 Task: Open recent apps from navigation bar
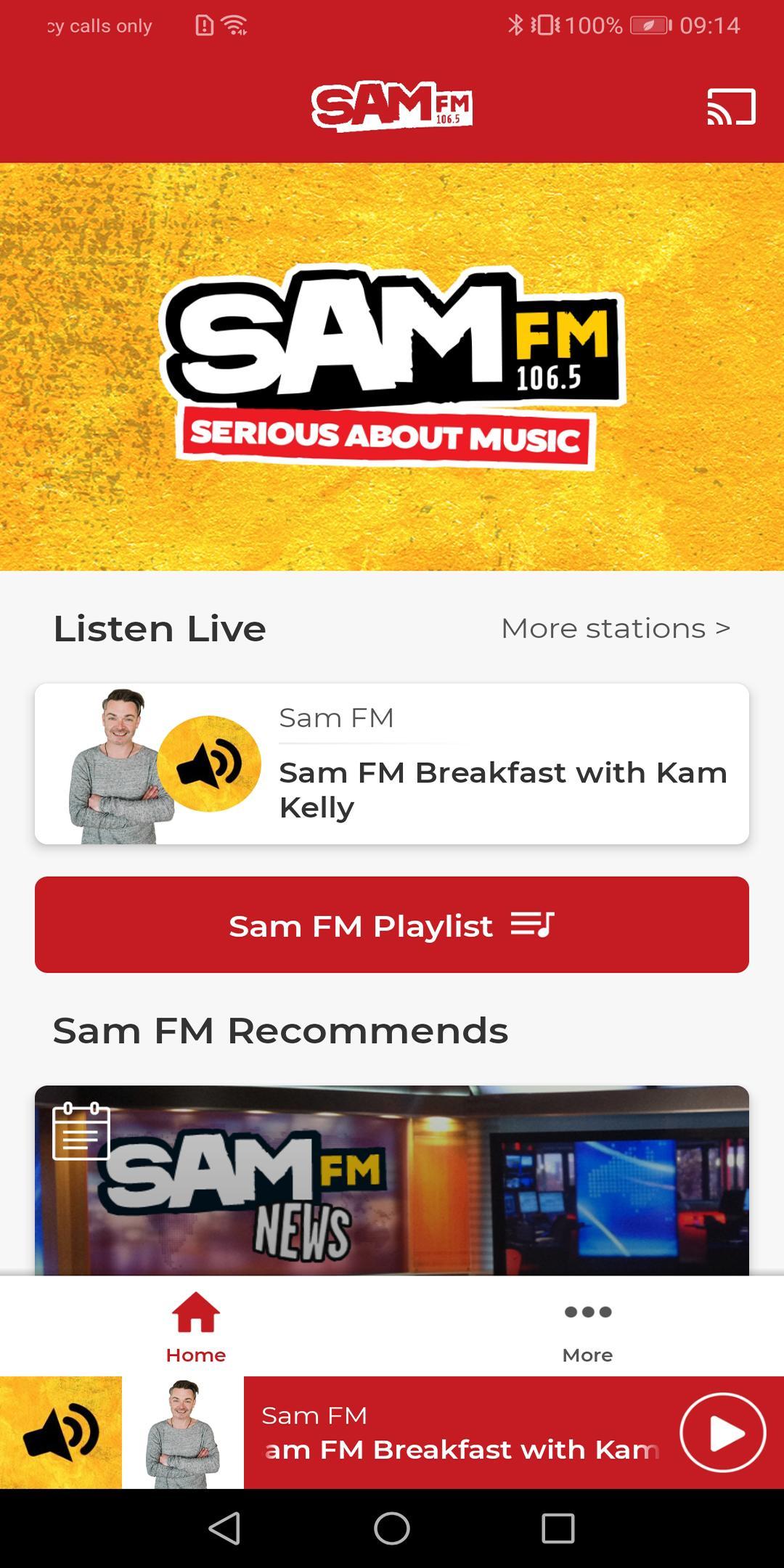click(558, 1529)
